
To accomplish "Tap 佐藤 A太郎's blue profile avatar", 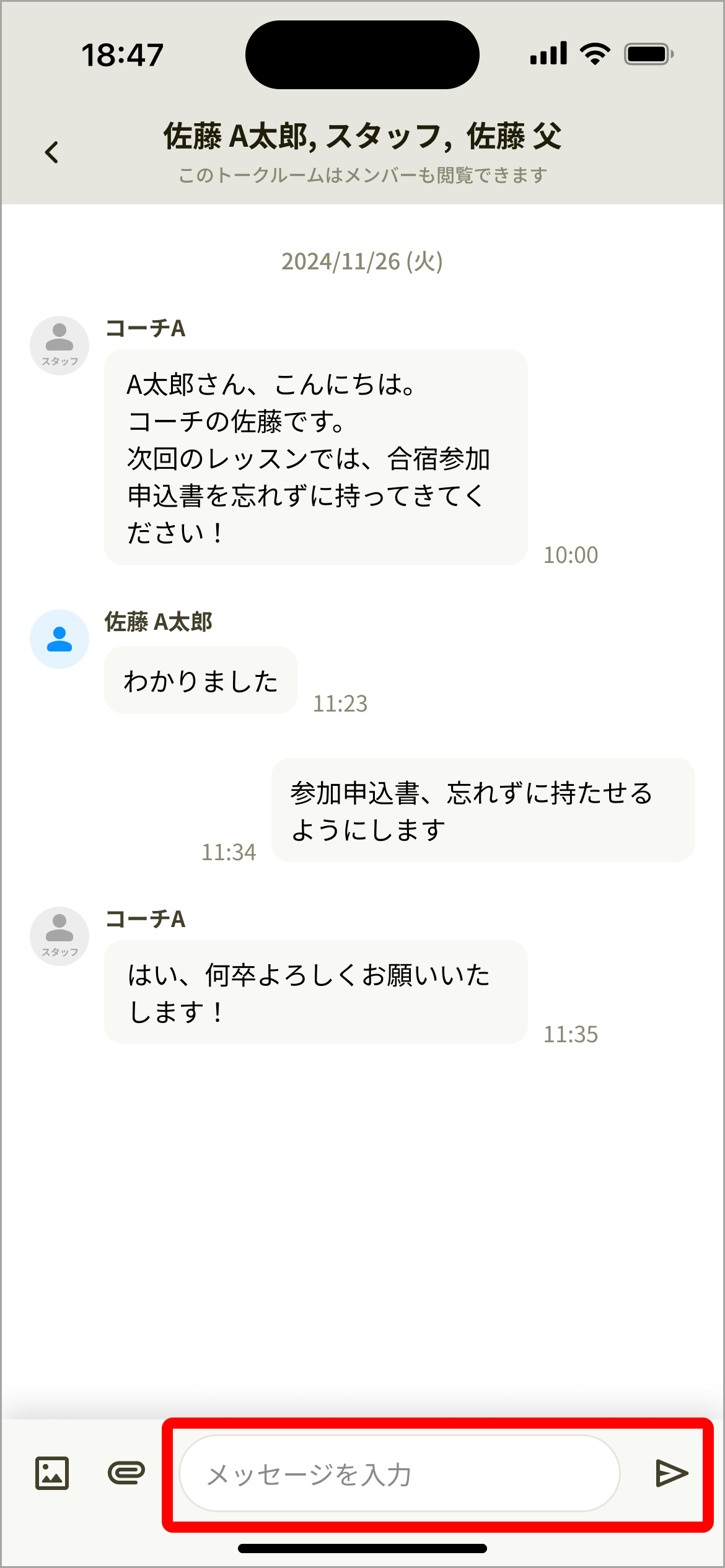I will [59, 638].
